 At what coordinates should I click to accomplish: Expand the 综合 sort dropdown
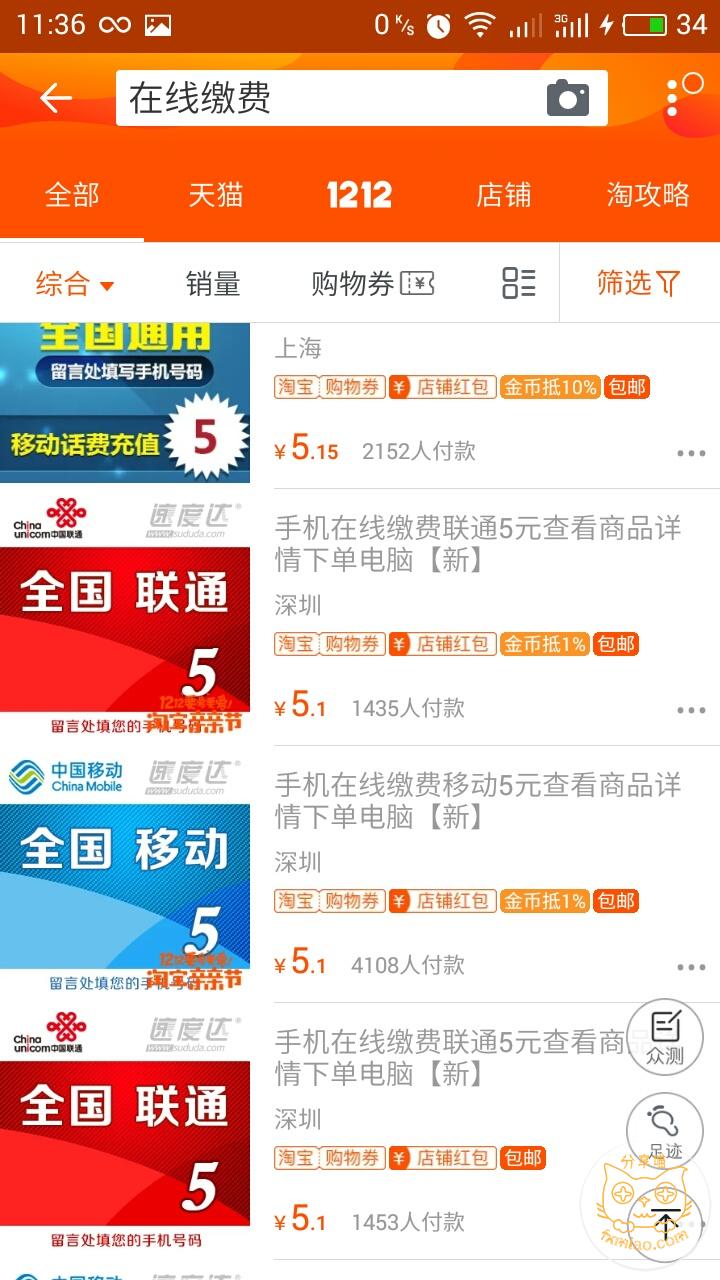75,284
